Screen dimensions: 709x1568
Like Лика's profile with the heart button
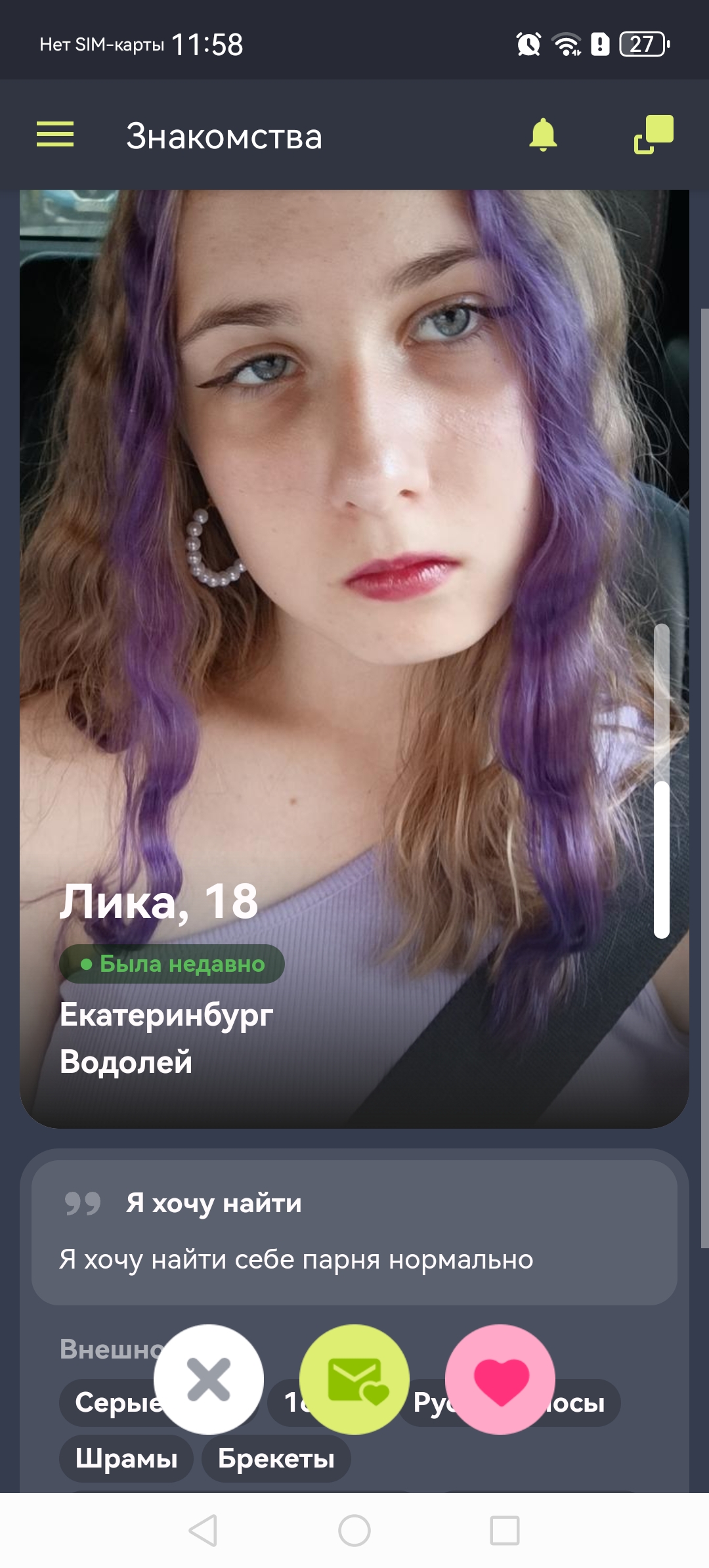pos(500,1380)
